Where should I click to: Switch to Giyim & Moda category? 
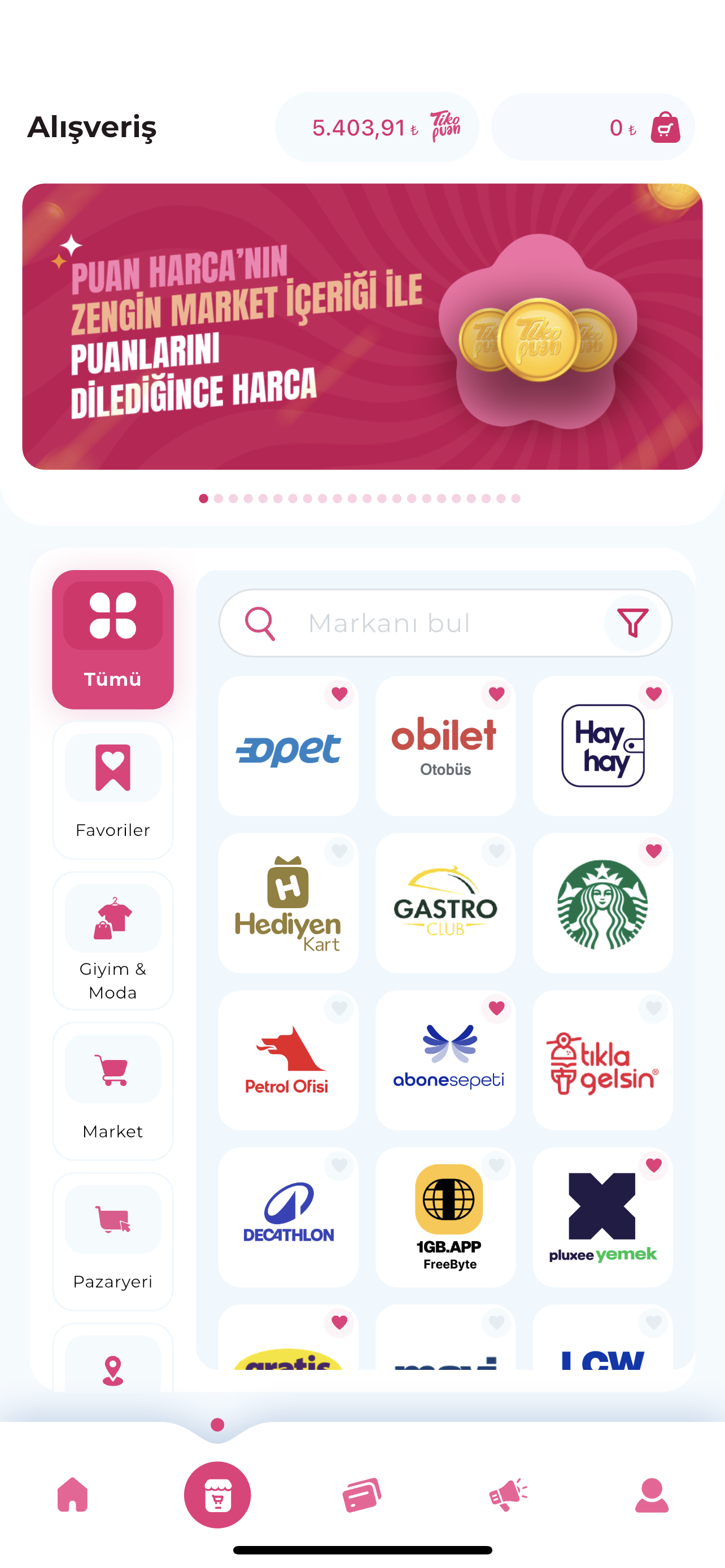point(112,940)
